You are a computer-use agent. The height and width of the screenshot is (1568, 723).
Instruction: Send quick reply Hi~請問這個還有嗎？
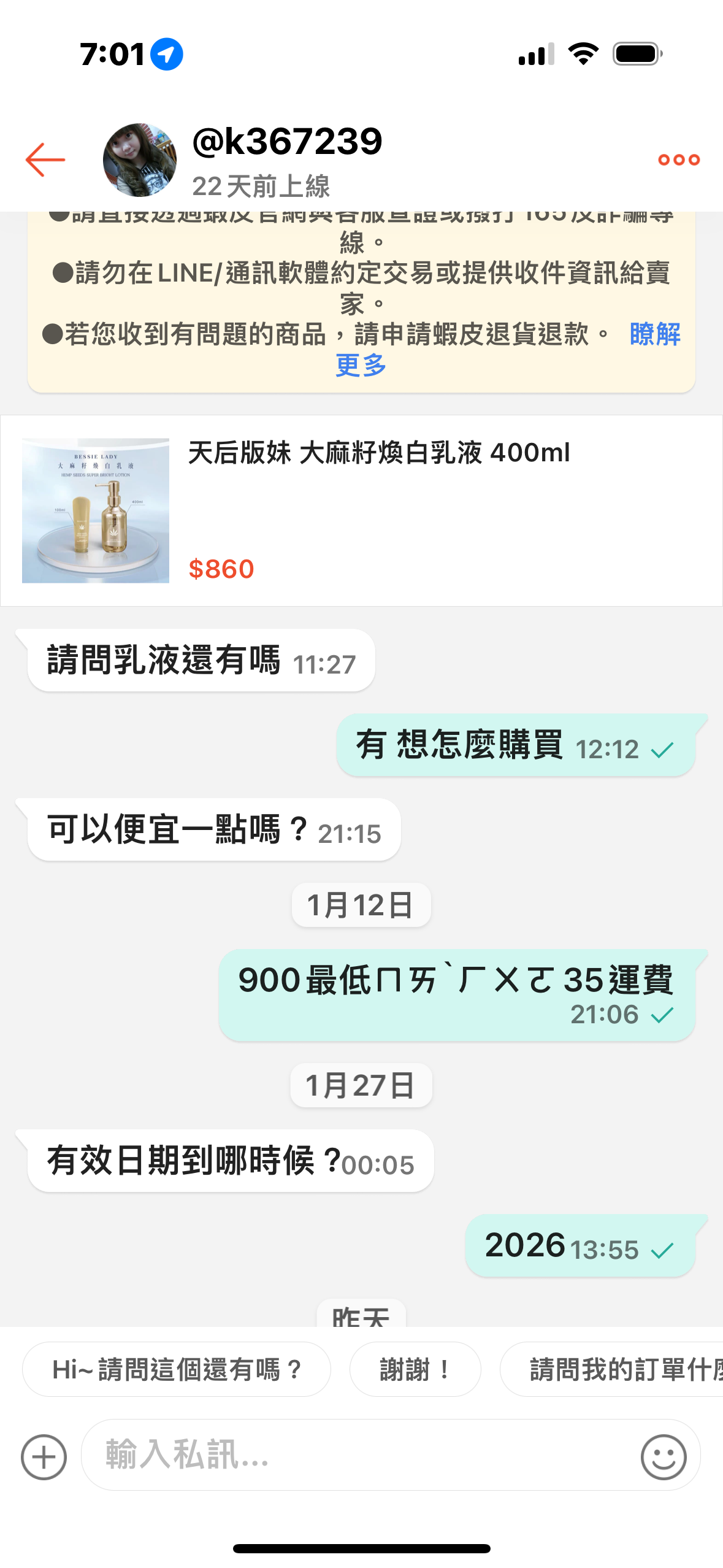pyautogui.click(x=177, y=1369)
